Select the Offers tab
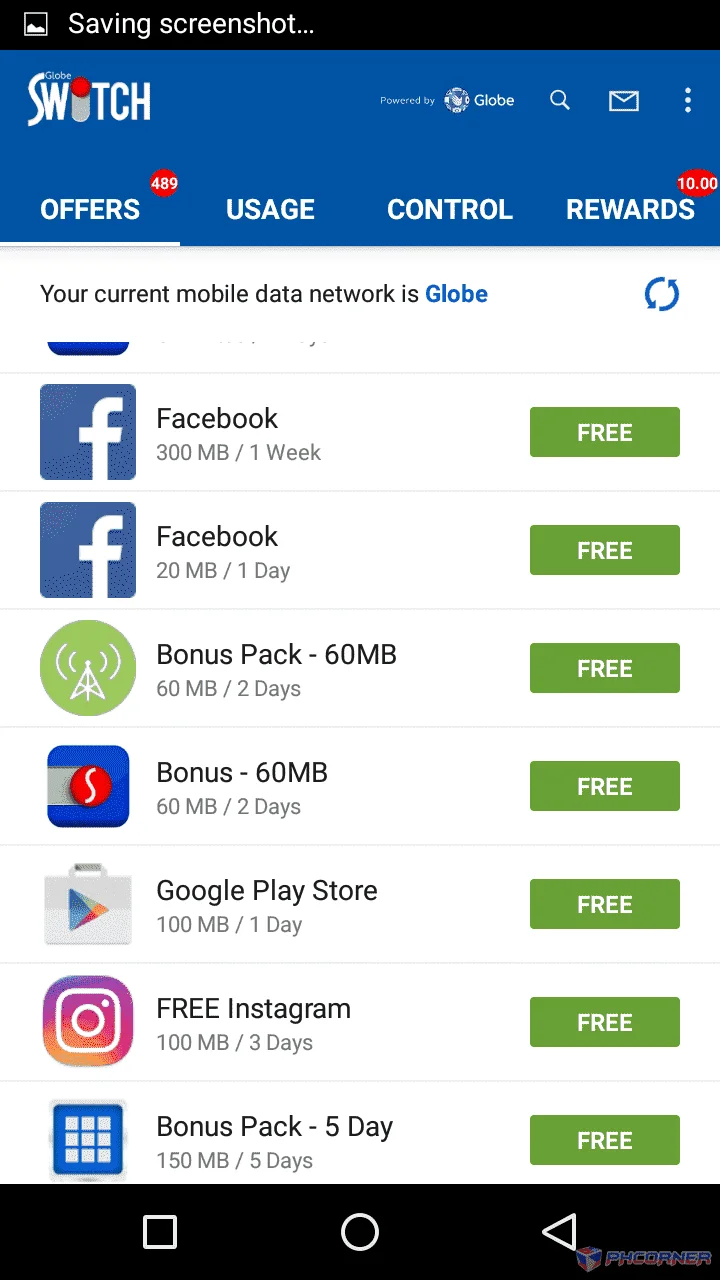 [x=90, y=209]
